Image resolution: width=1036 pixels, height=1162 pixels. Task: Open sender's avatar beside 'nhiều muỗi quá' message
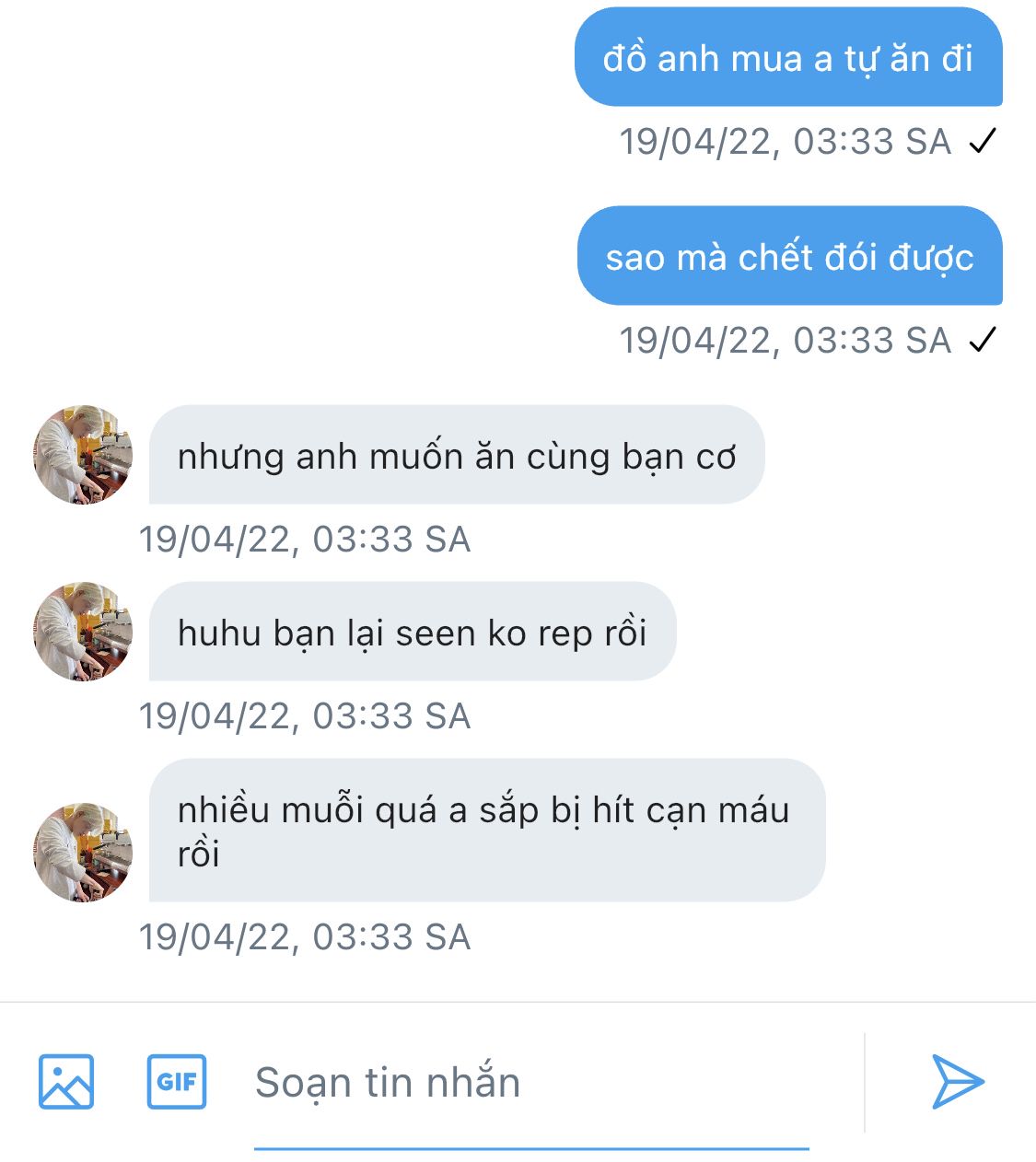coord(83,853)
